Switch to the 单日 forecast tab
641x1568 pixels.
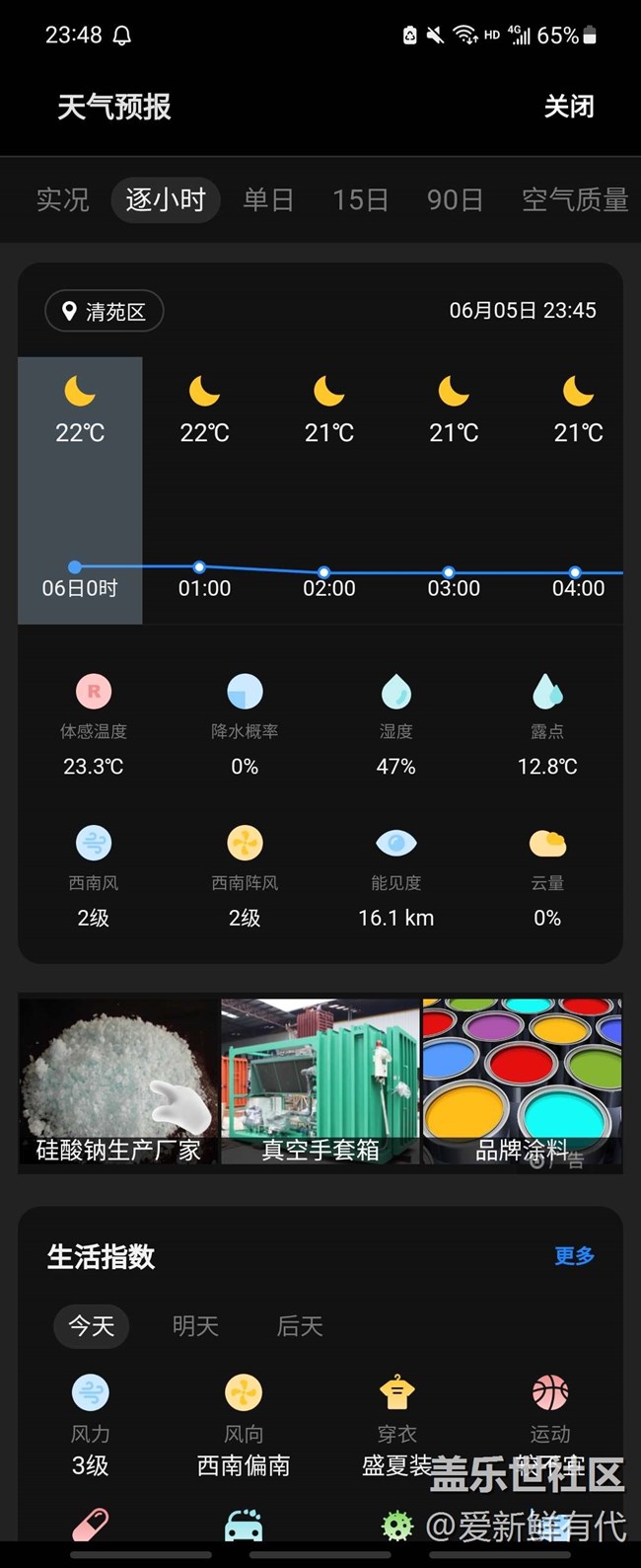tap(268, 200)
